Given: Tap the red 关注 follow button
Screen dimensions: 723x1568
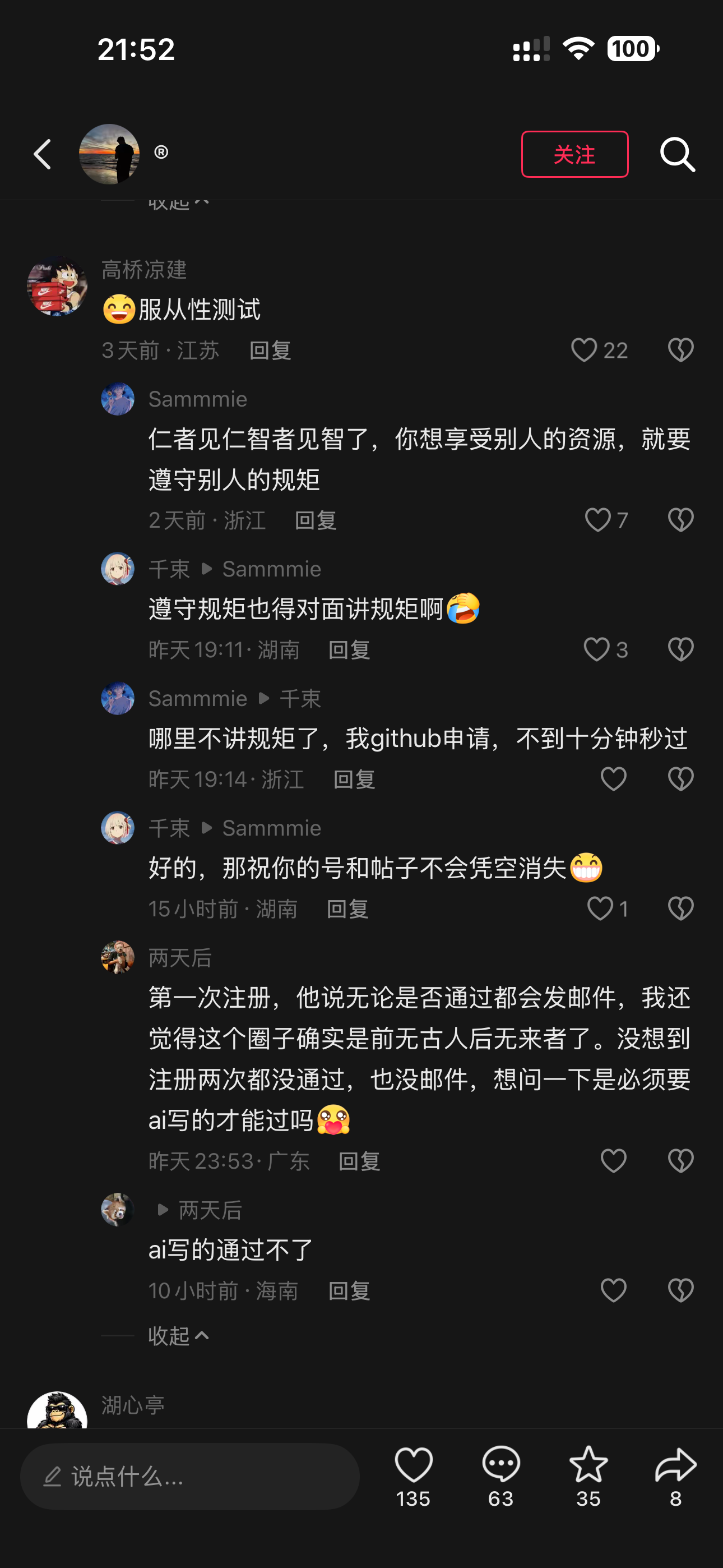Looking at the screenshot, I should point(574,154).
